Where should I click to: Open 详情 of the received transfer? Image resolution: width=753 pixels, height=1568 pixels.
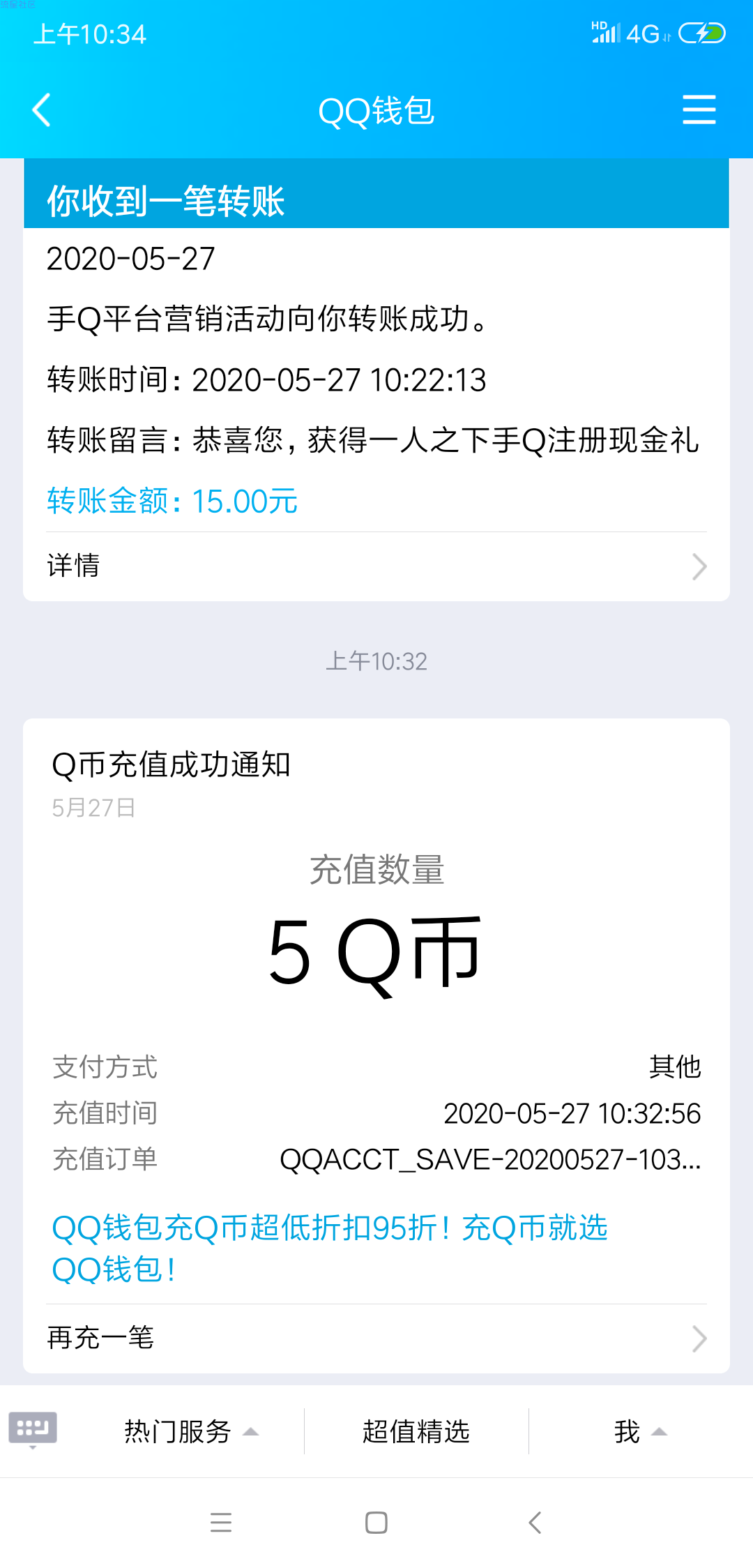pos(376,566)
